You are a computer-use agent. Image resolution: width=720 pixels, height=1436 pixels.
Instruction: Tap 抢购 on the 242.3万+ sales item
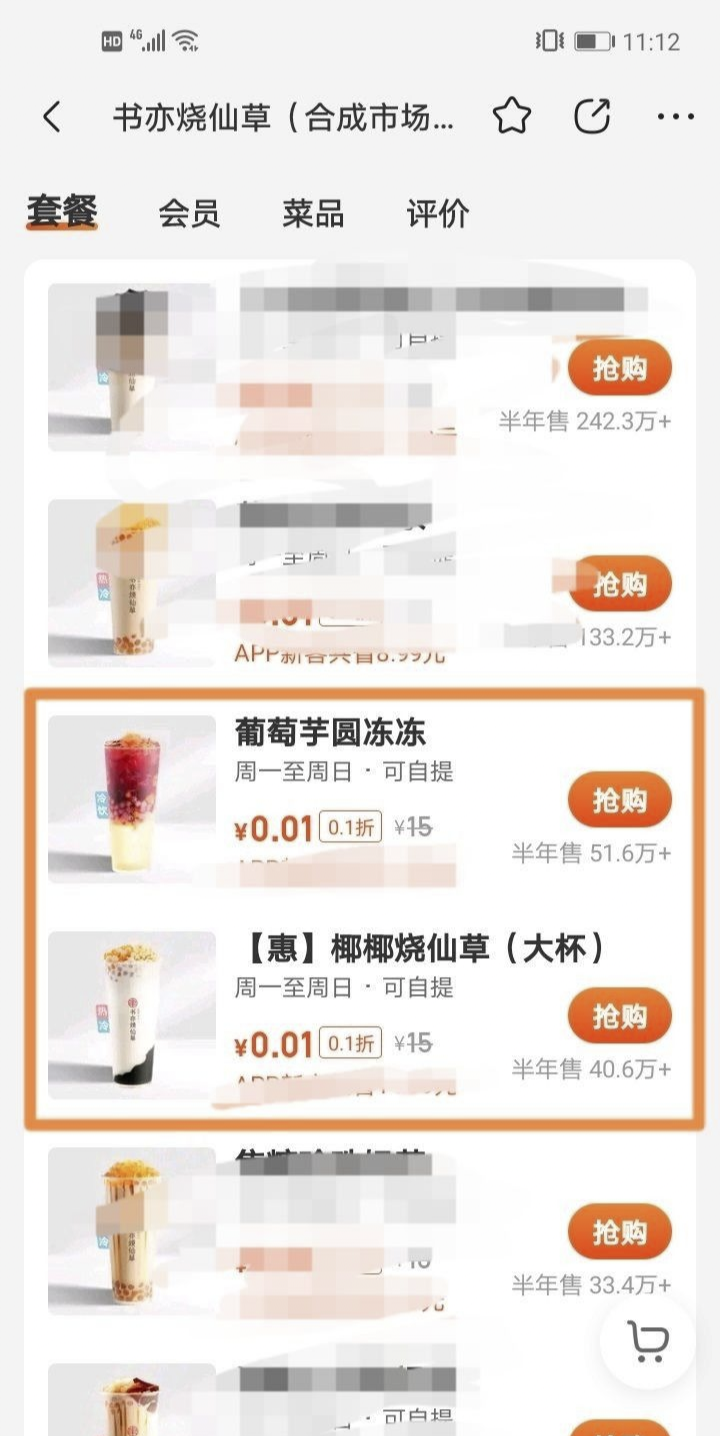(619, 369)
